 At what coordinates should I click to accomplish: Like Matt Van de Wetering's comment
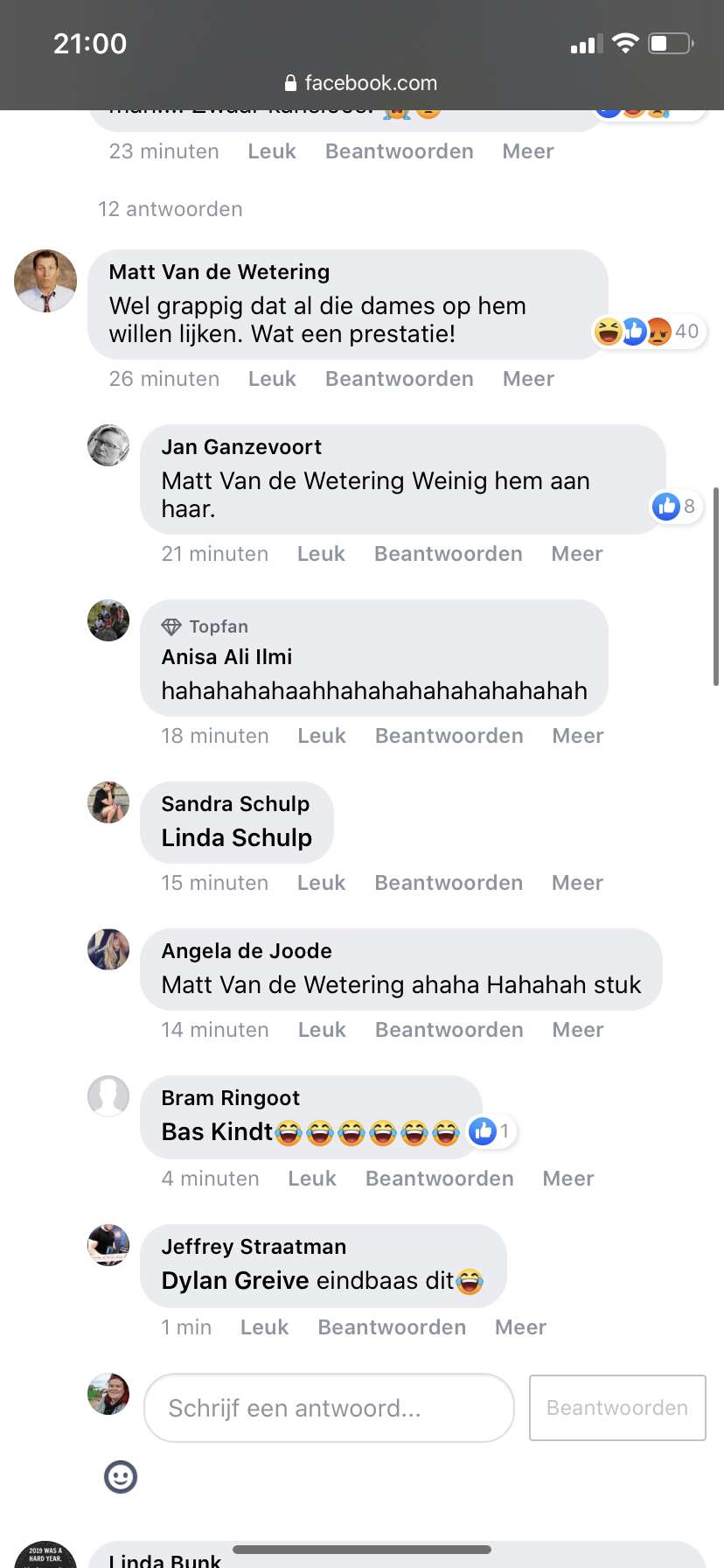coord(272,379)
